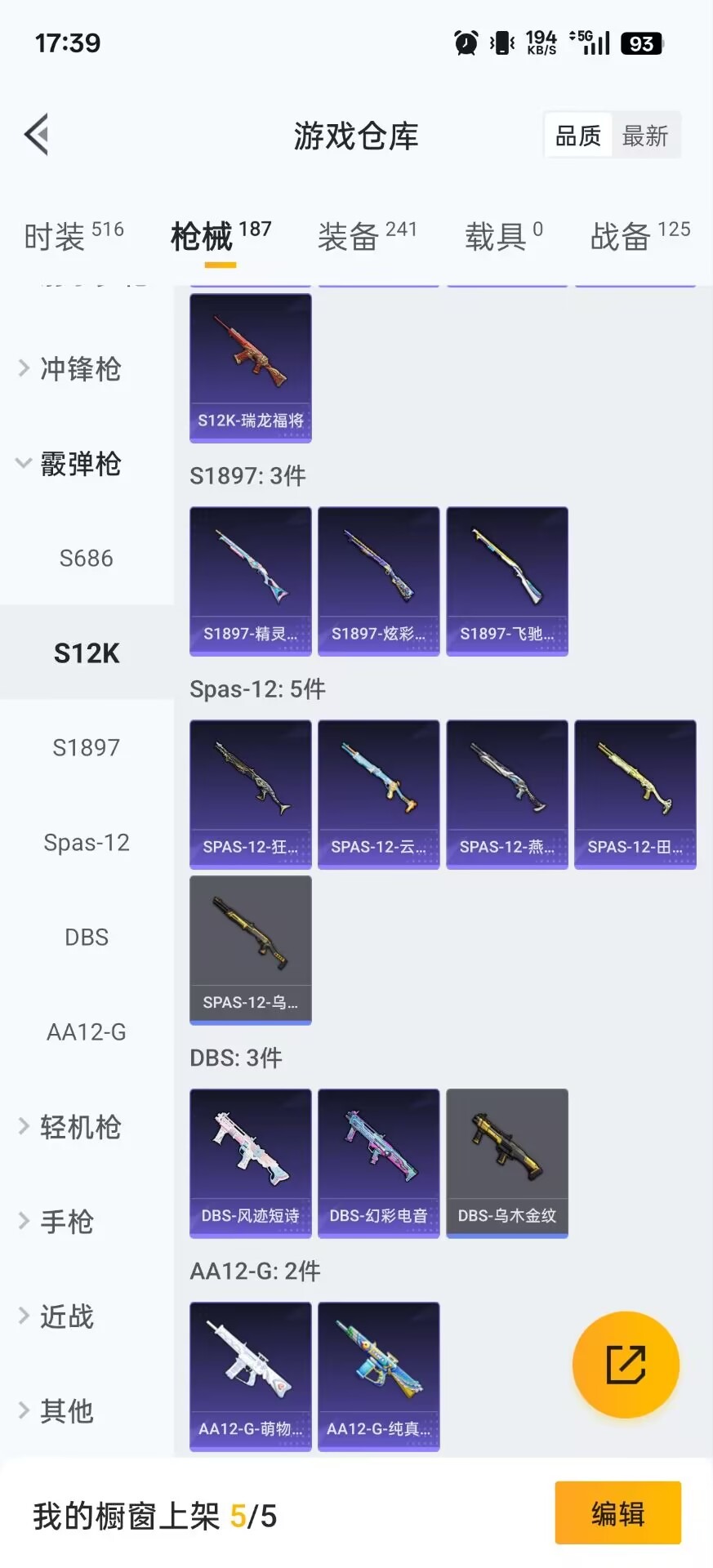
Task: Expand the 手枪 category
Action: pos(67,1222)
